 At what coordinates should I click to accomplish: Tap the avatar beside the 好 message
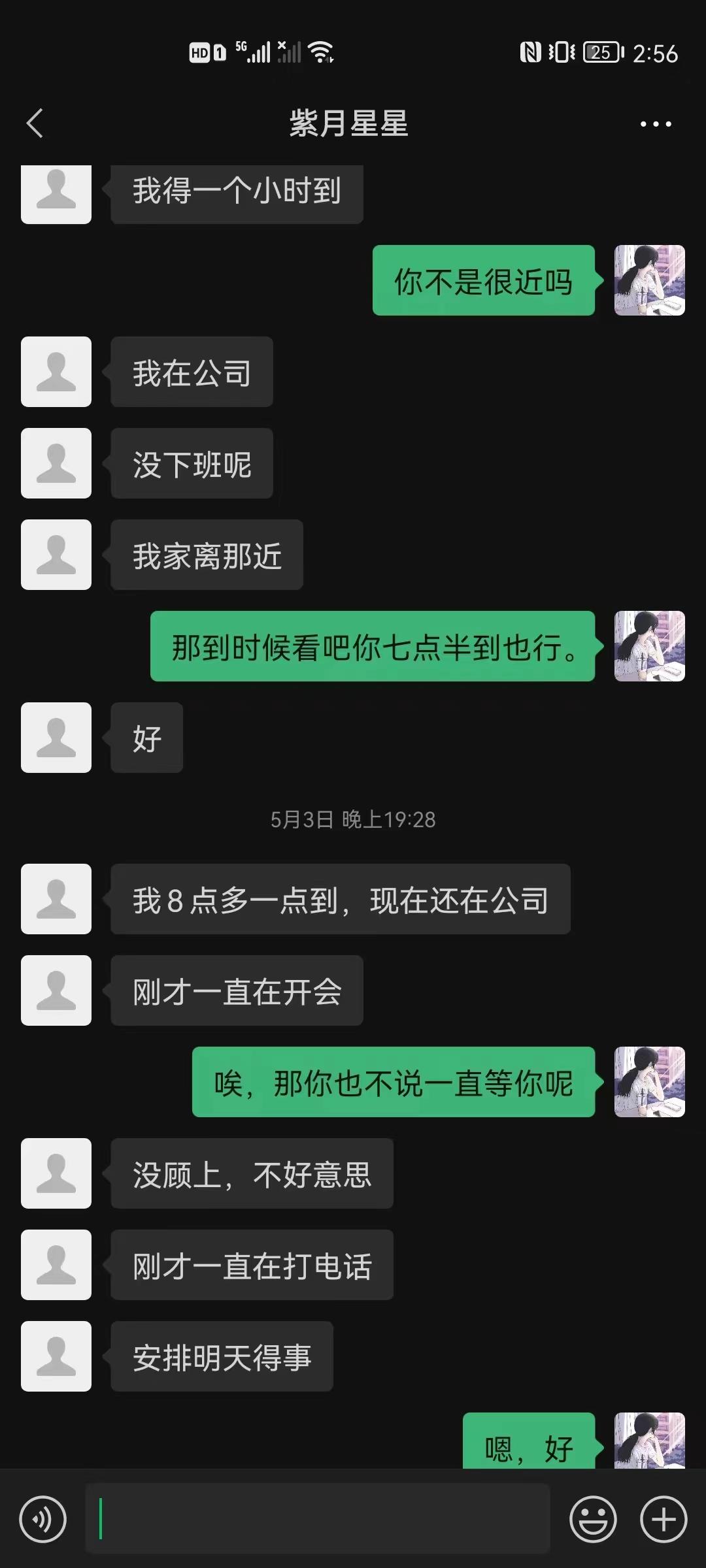tap(56, 738)
